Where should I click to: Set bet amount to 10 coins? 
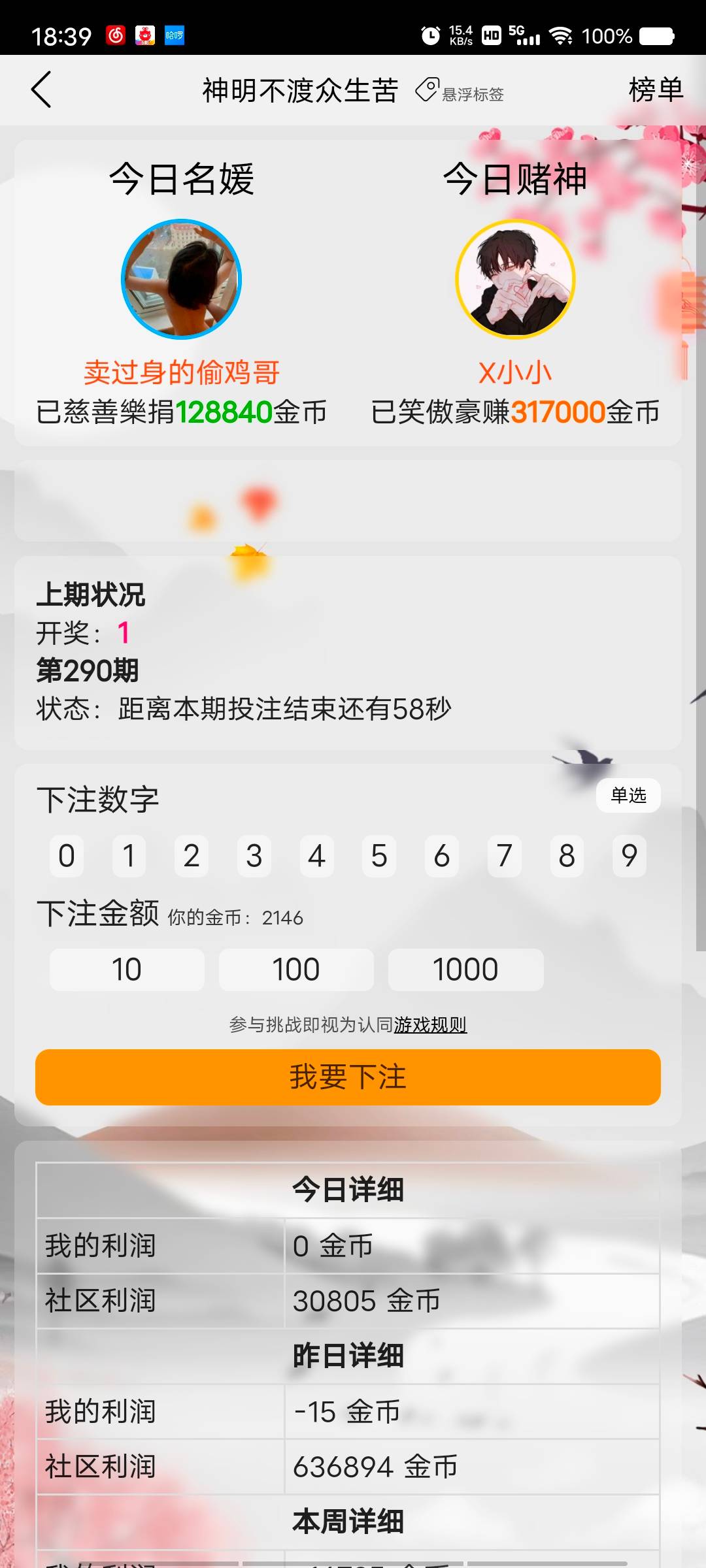point(127,970)
